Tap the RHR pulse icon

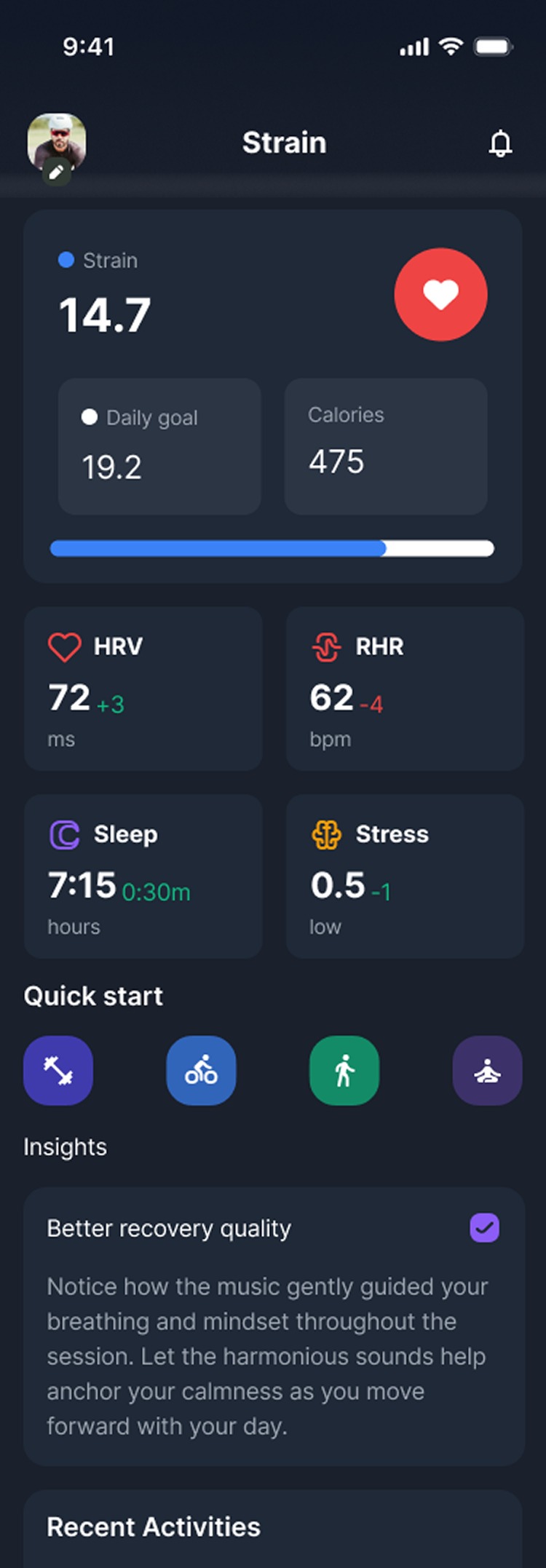pos(328,646)
